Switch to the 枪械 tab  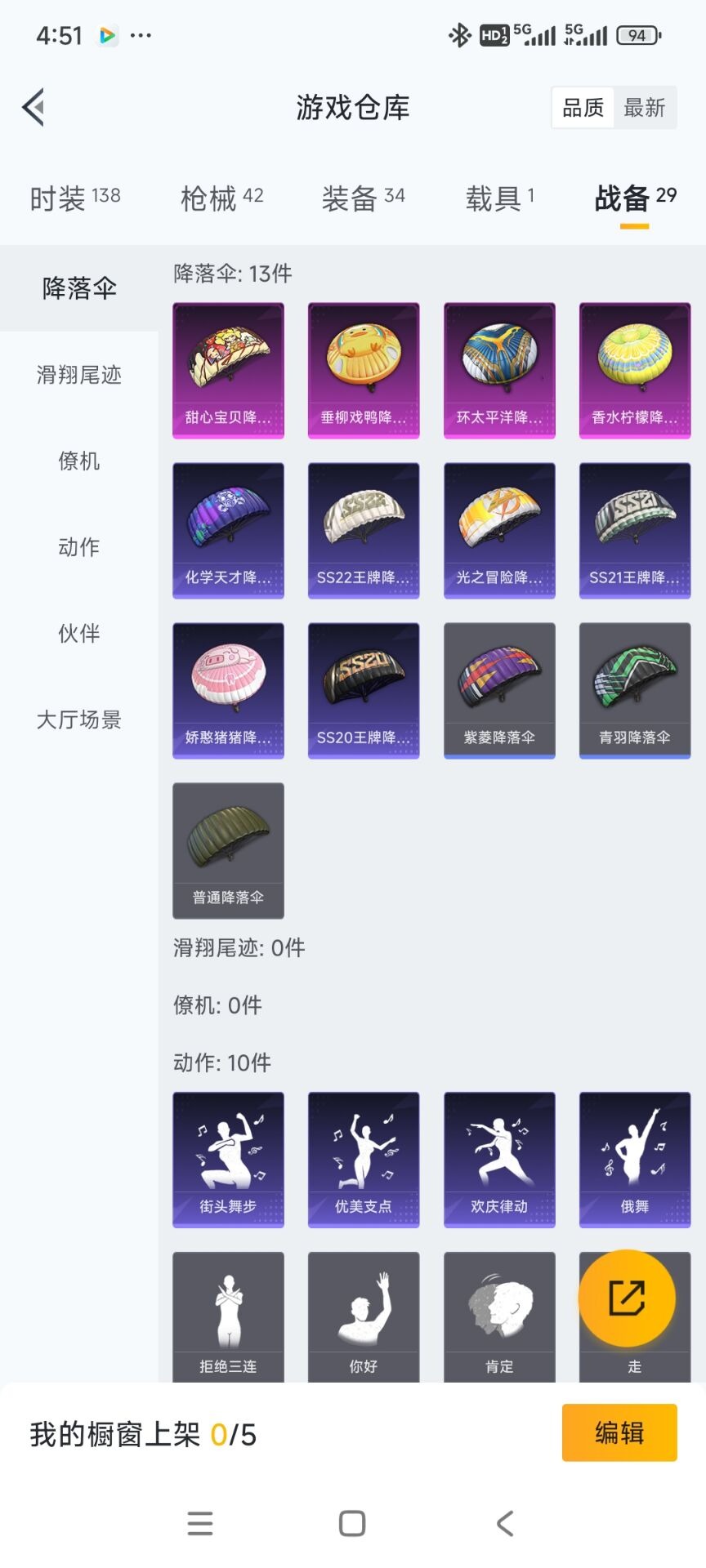coord(221,198)
